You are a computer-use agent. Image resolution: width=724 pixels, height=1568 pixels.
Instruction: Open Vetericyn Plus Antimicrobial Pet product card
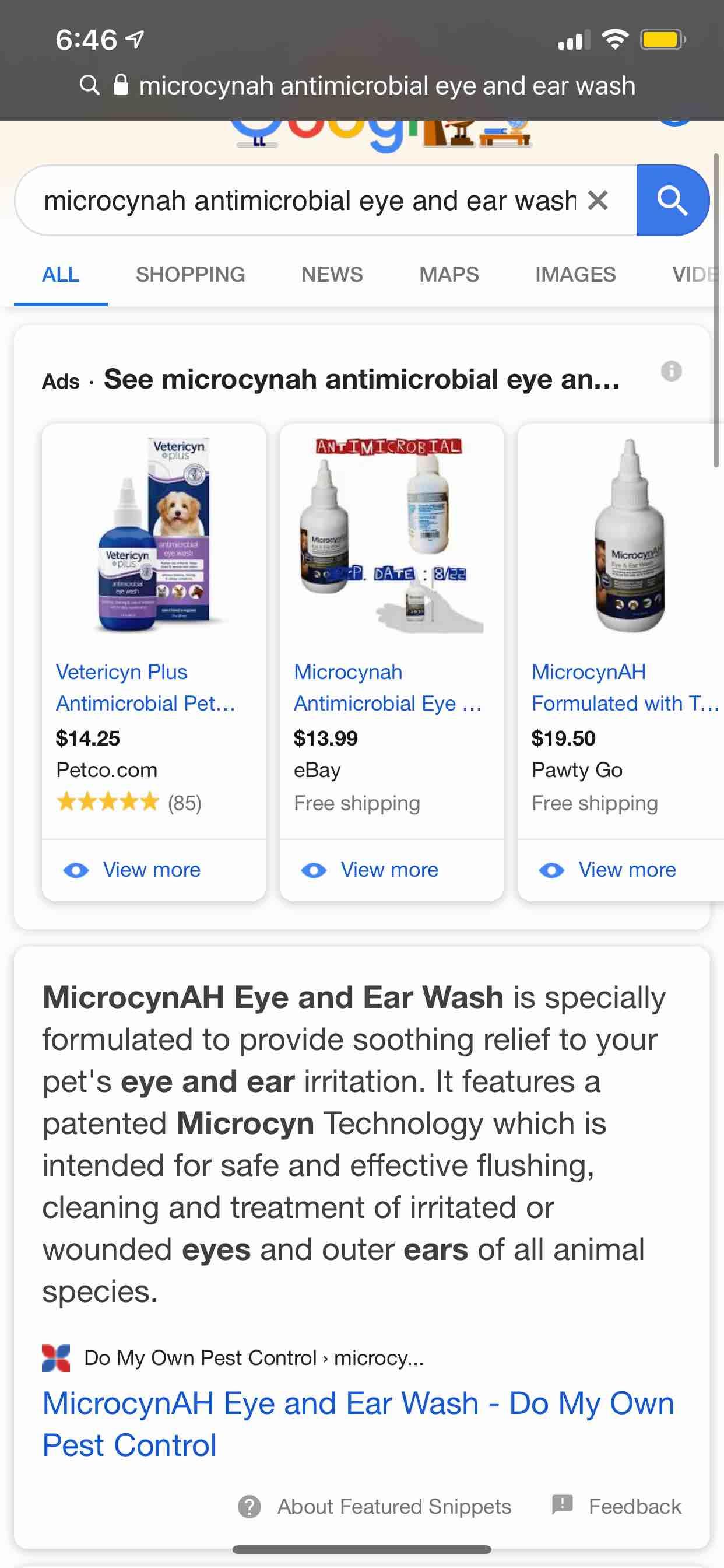tap(145, 688)
